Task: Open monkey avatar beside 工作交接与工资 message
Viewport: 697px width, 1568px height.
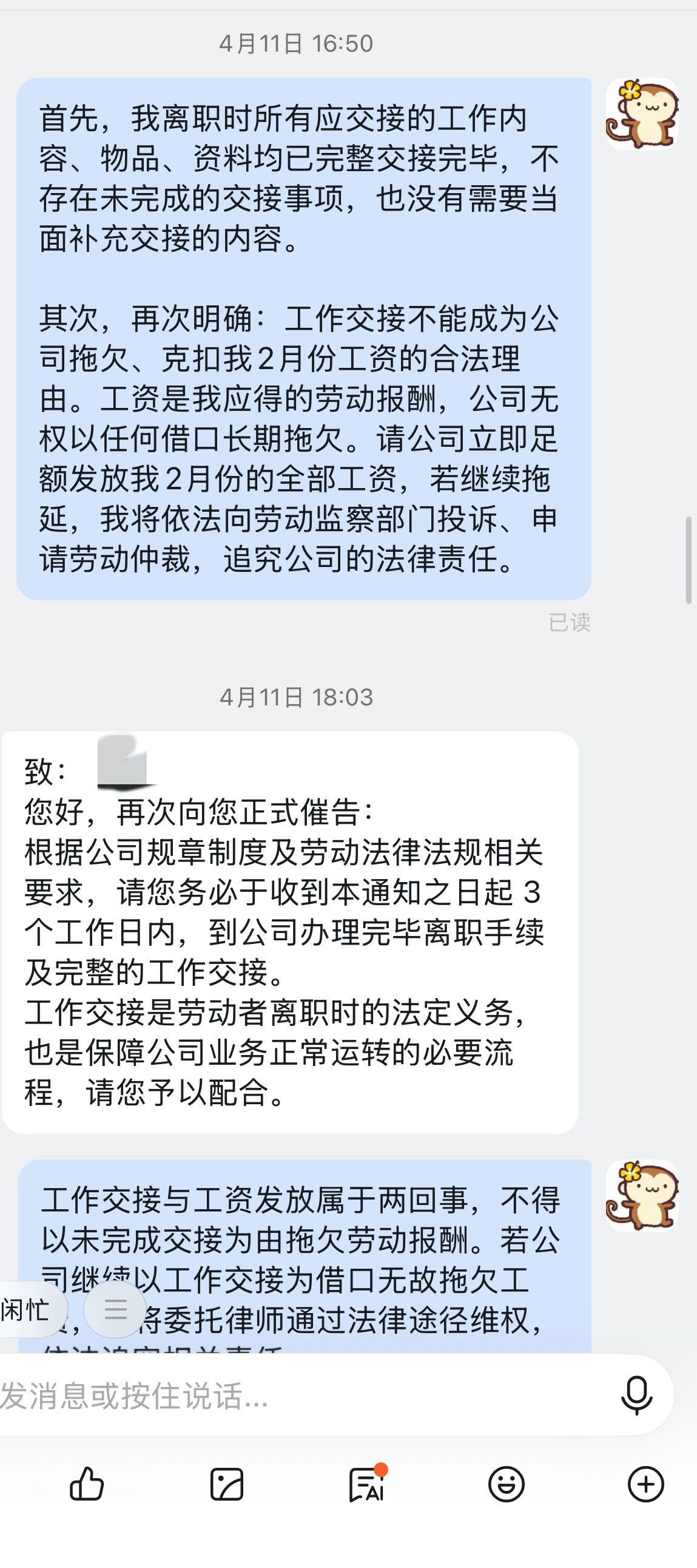Action: (642, 1195)
